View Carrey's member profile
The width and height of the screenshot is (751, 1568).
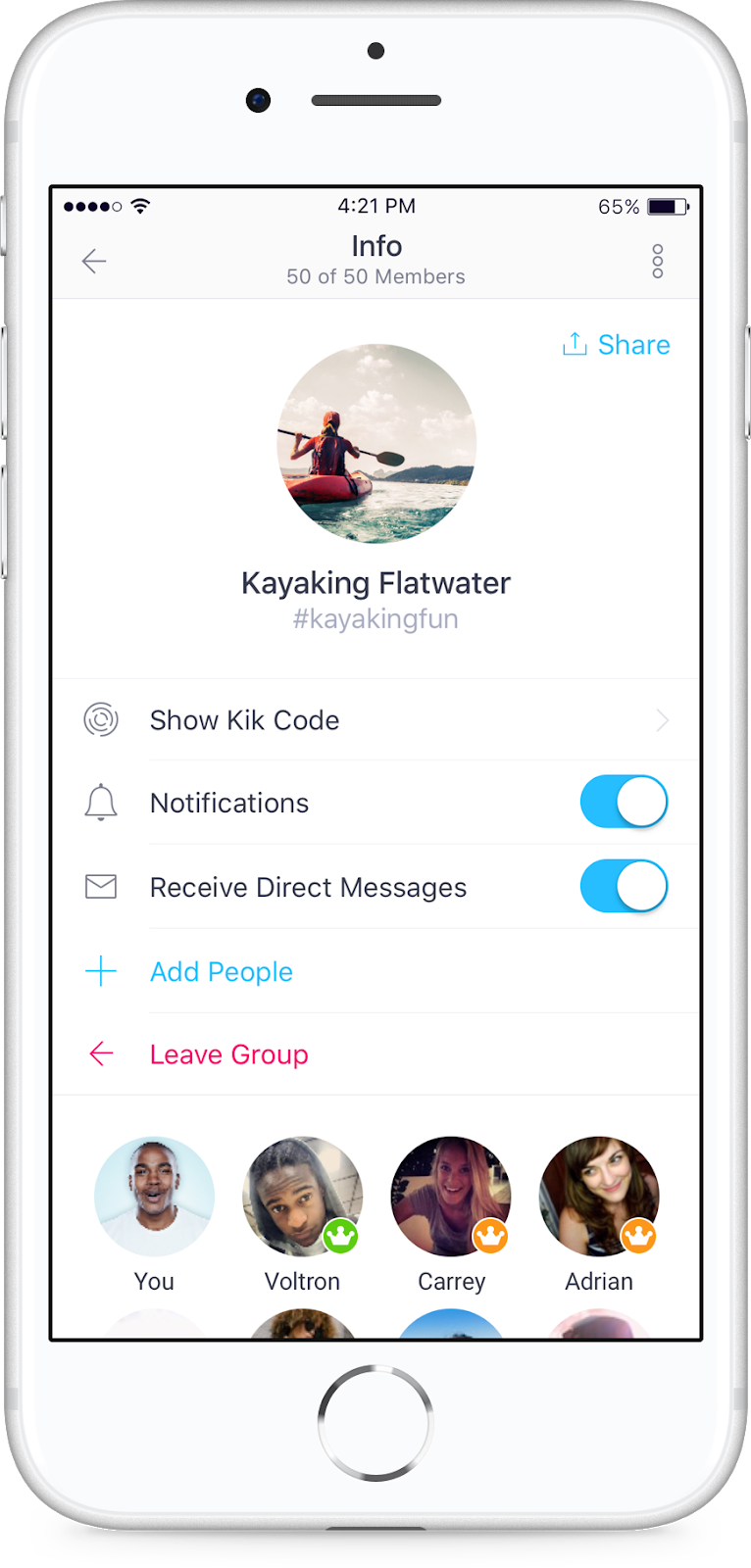(x=451, y=1197)
